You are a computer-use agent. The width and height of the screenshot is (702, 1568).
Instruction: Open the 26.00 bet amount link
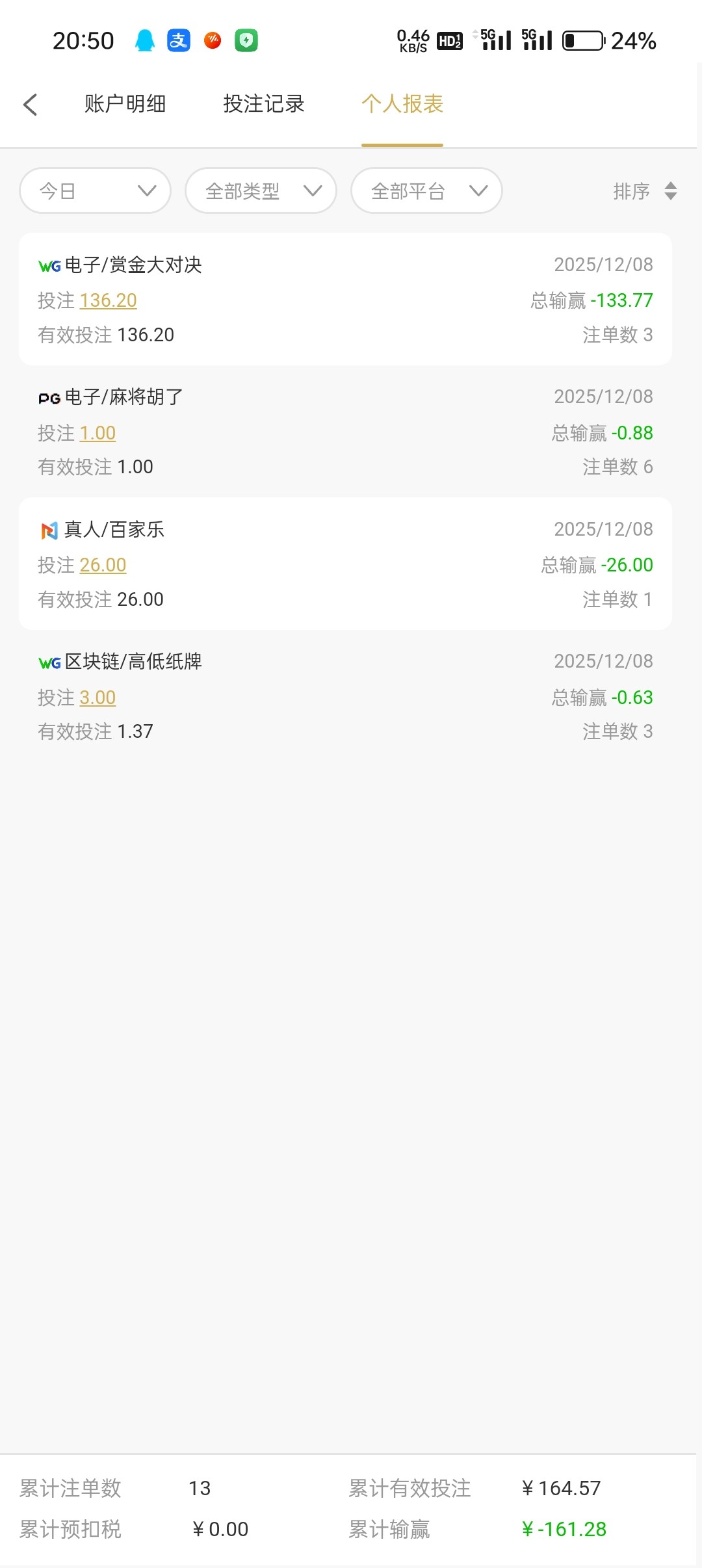103,565
